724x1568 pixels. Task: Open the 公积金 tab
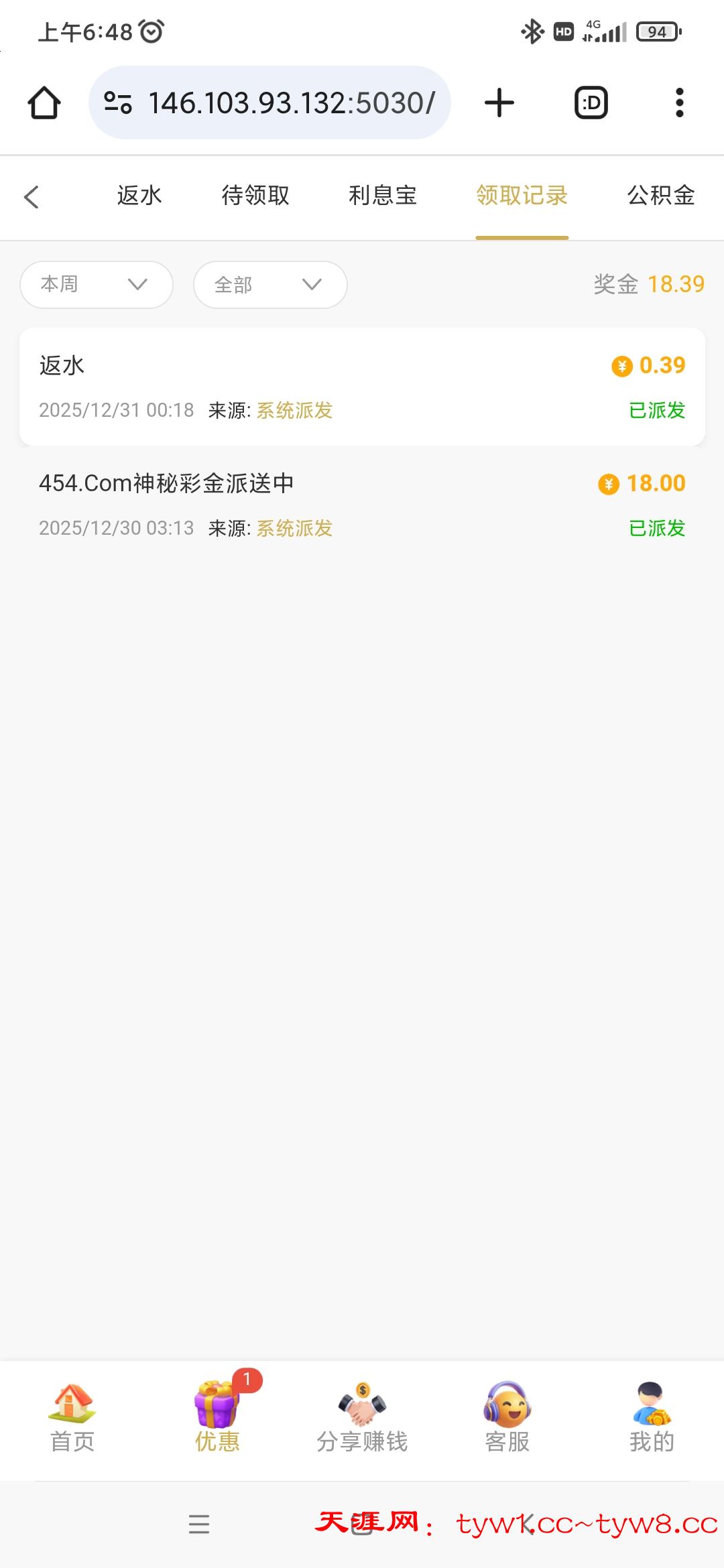point(661,196)
